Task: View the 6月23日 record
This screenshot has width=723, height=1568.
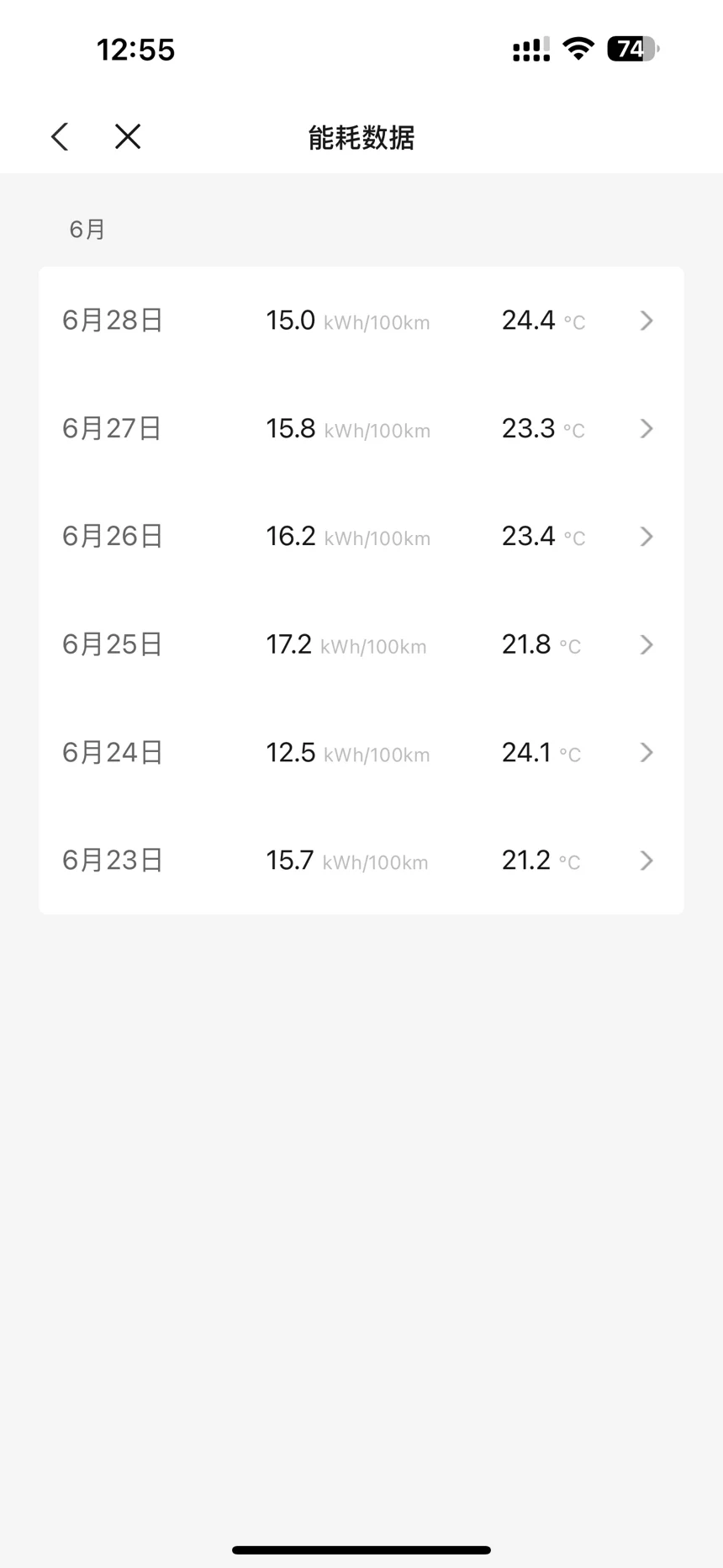Action: (361, 861)
